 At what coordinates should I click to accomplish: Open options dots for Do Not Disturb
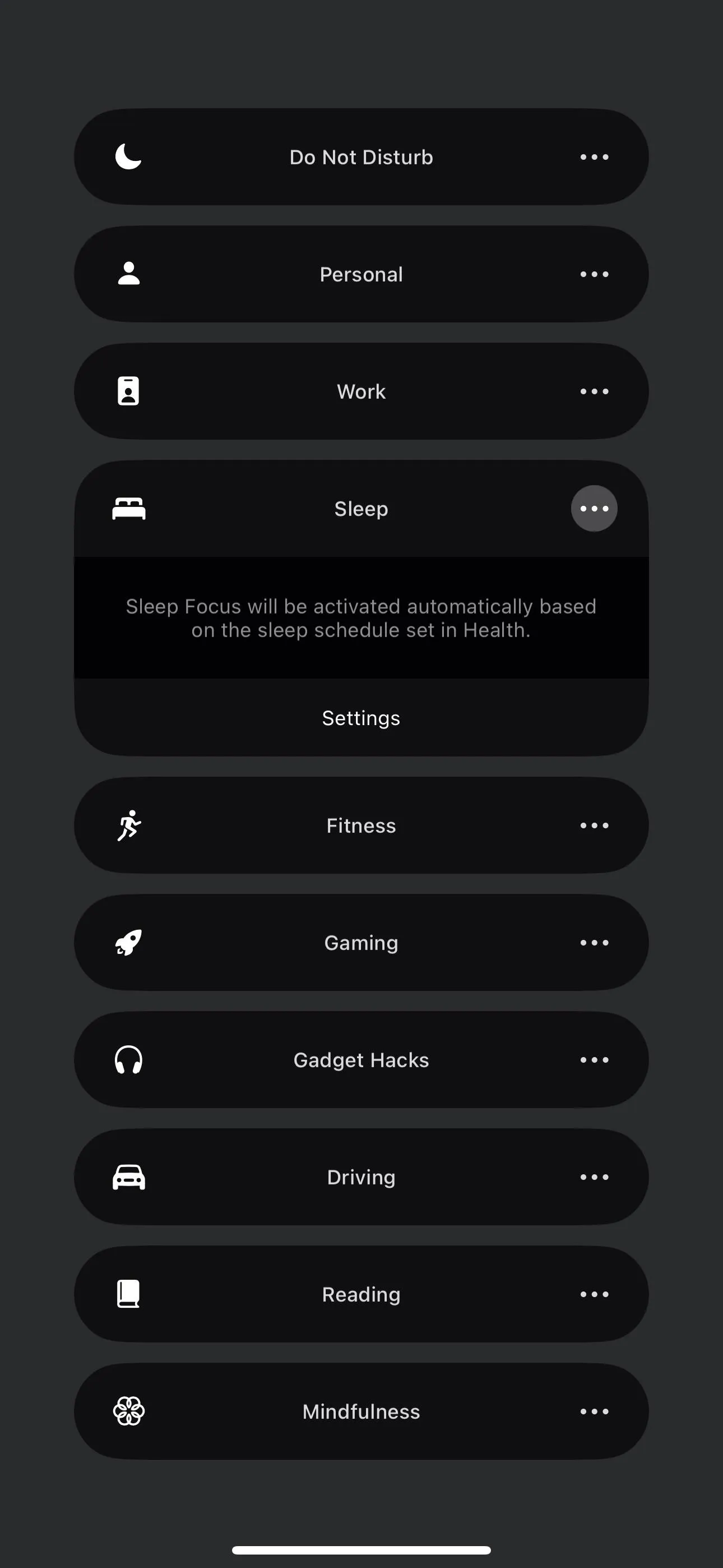pos(594,157)
